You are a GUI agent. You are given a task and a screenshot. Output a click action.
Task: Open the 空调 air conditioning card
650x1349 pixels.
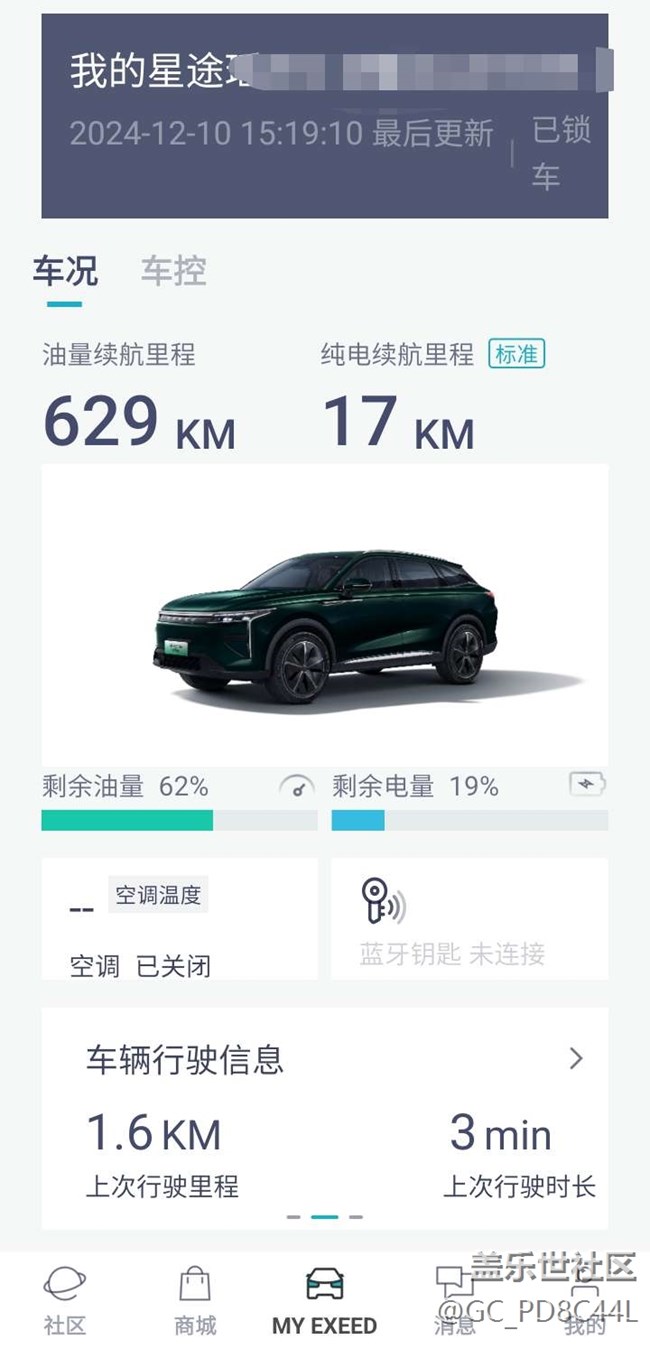point(180,918)
